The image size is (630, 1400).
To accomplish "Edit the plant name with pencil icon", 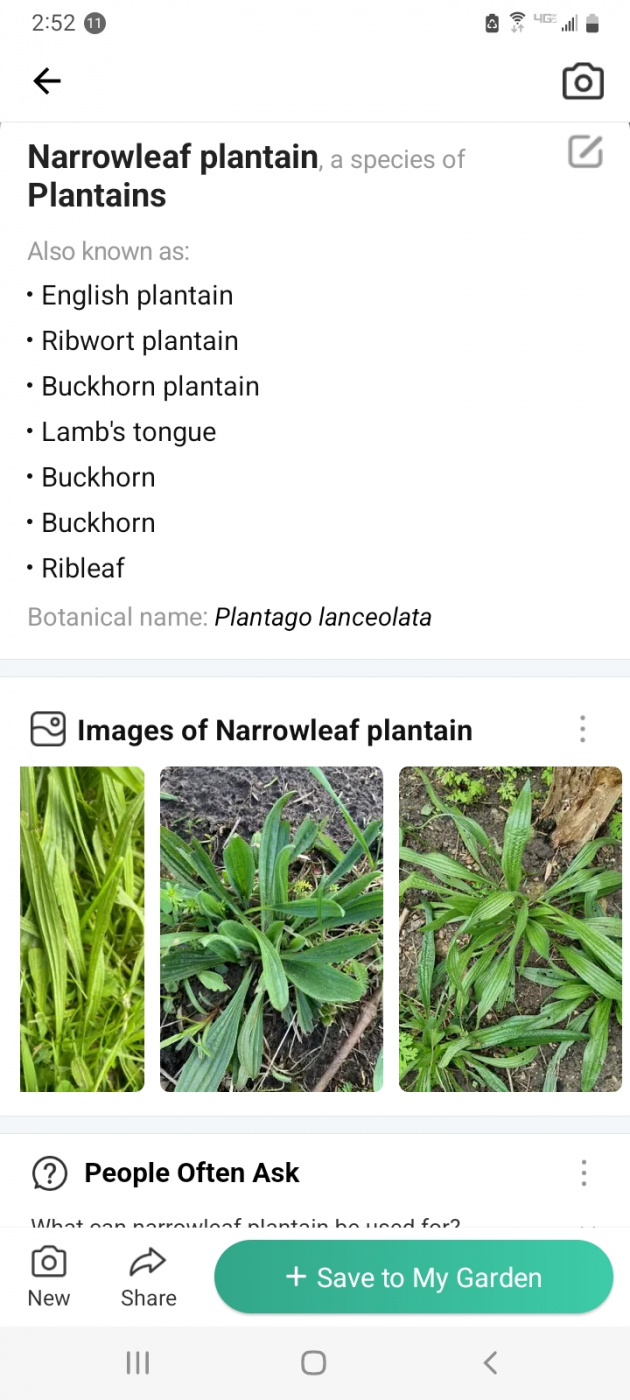I will (x=585, y=152).
